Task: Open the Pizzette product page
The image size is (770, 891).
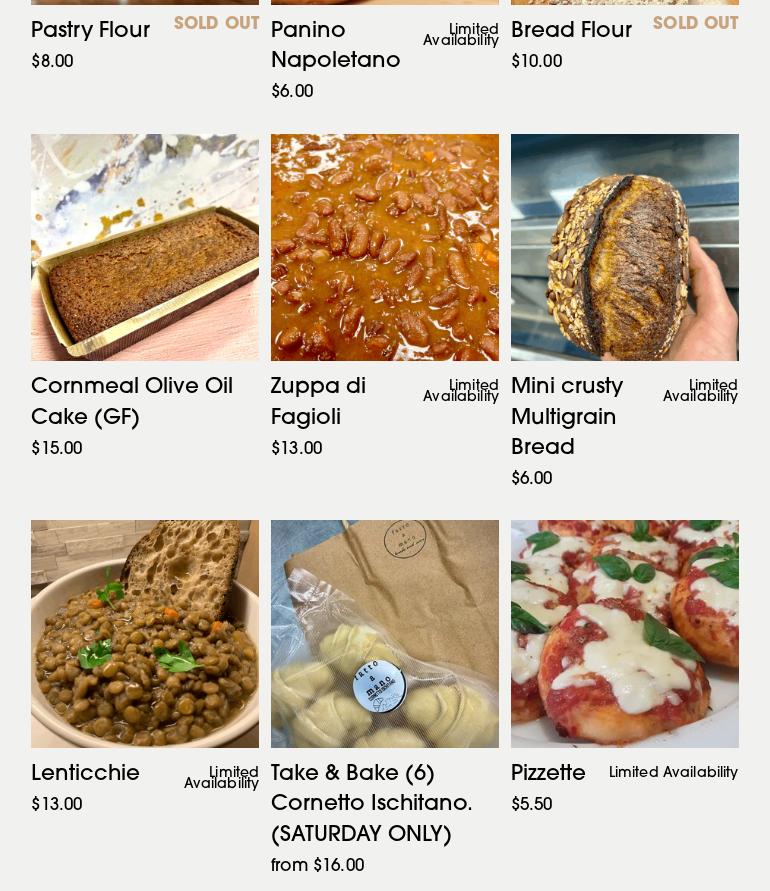Action: [x=548, y=774]
